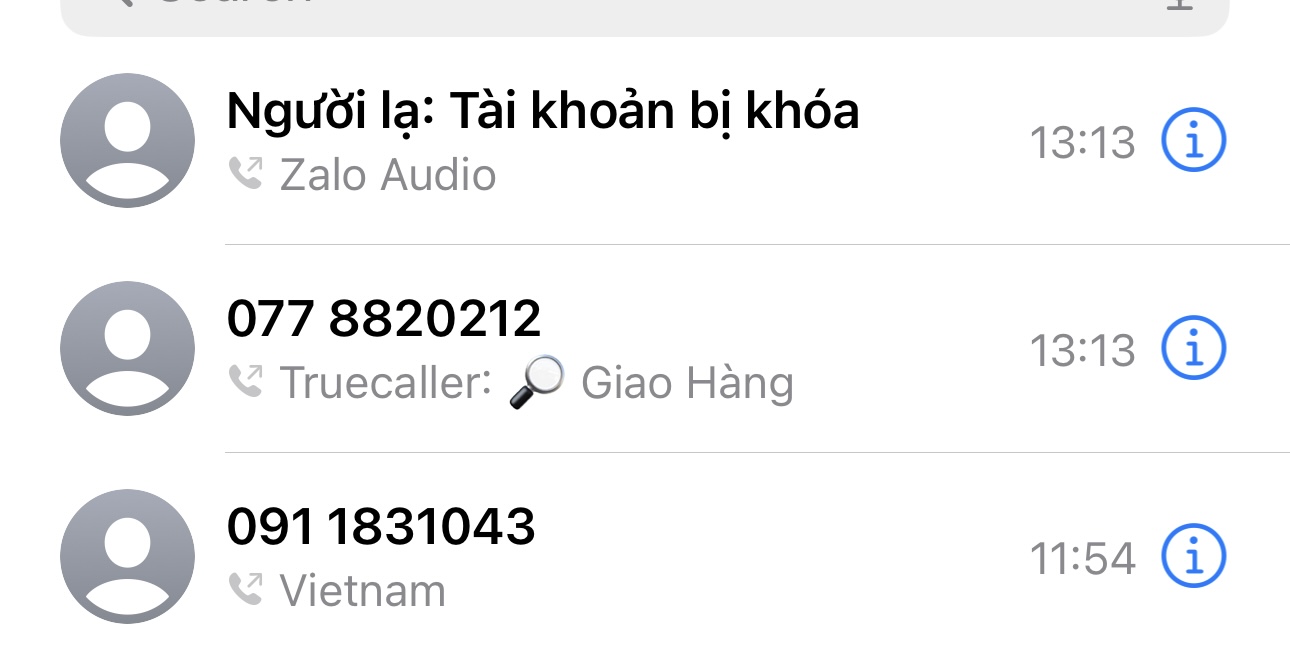Open info for the 091 1831043 call
Image resolution: width=1290 pixels, height=655 pixels.
[x=1193, y=556]
